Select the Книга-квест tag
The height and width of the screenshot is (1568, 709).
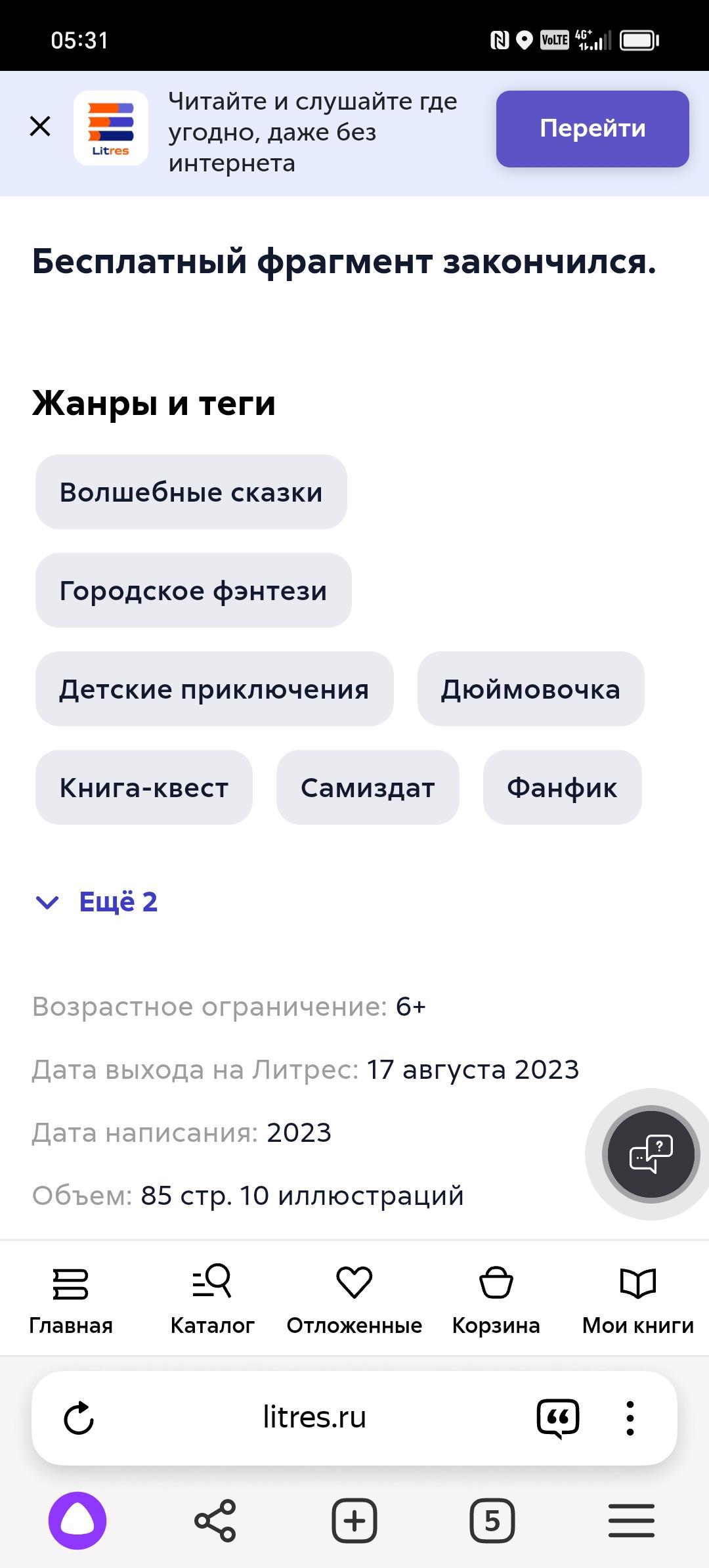144,787
